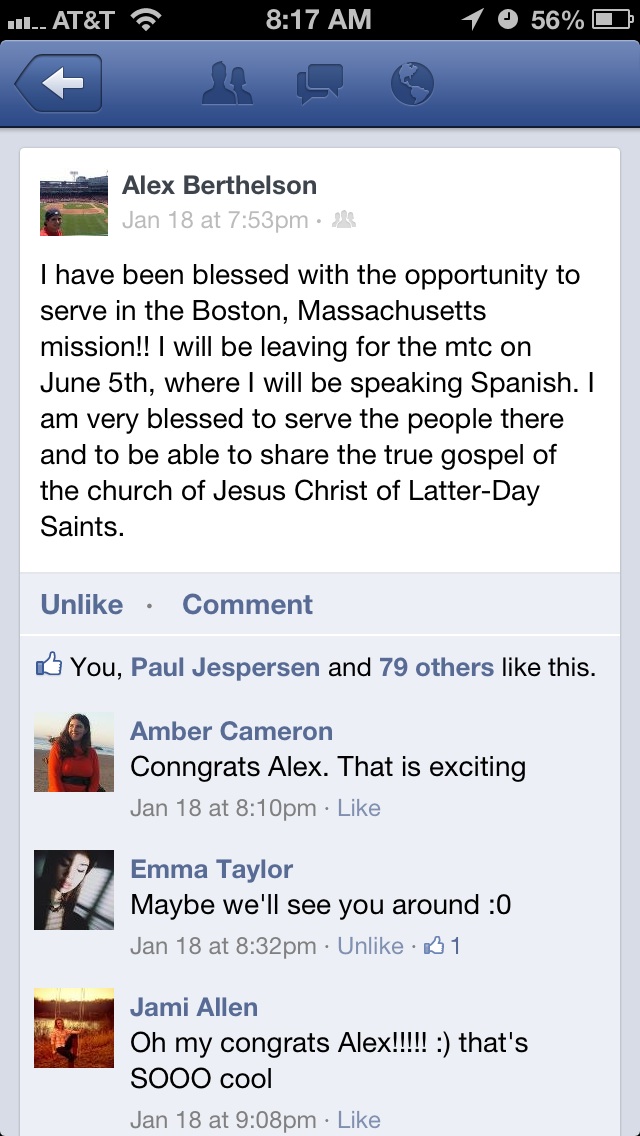
Task: Unlike Emma Taylor's comment
Action: point(370,946)
